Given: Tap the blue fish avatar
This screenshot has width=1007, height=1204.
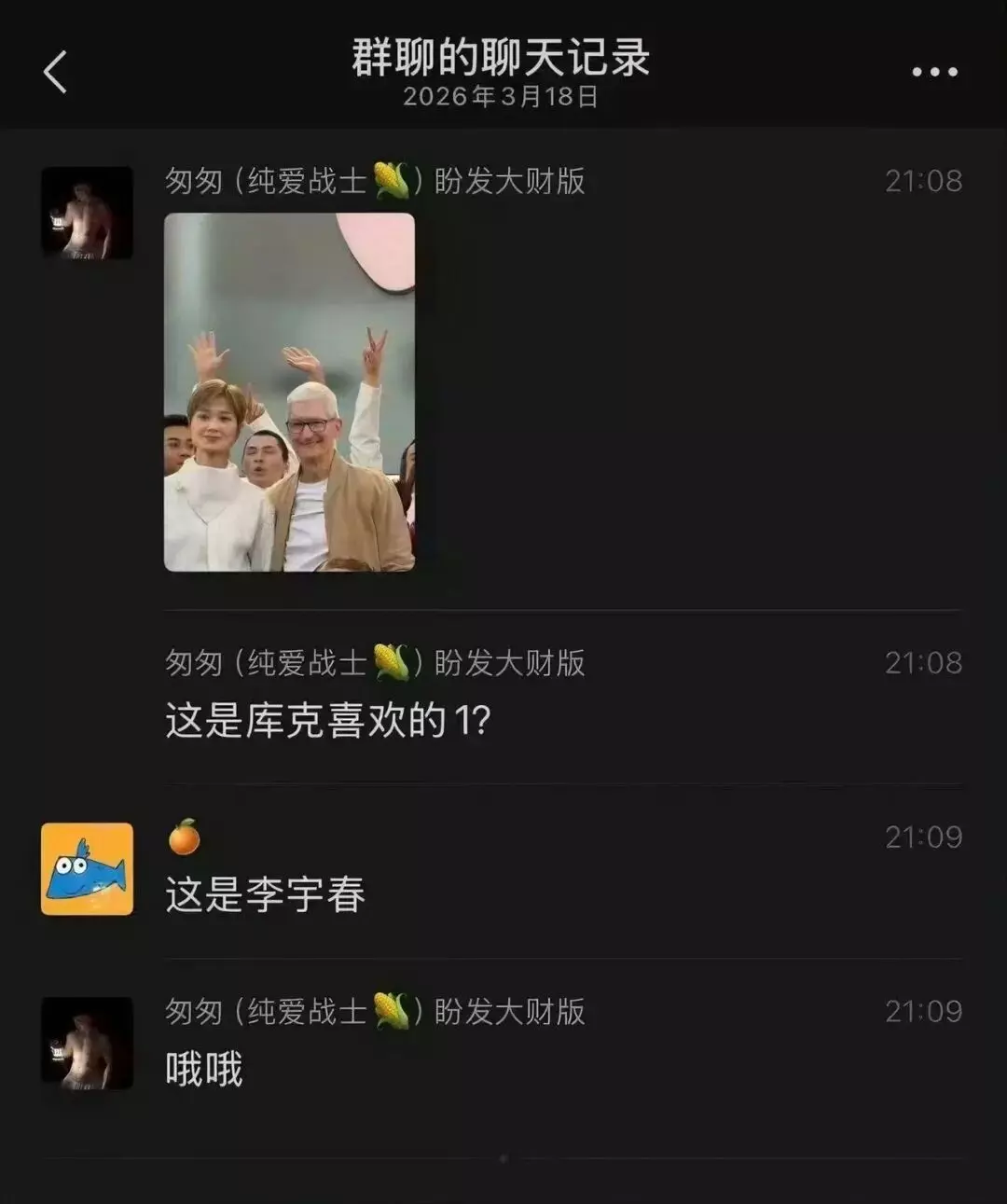Looking at the screenshot, I should pyautogui.click(x=87, y=867).
